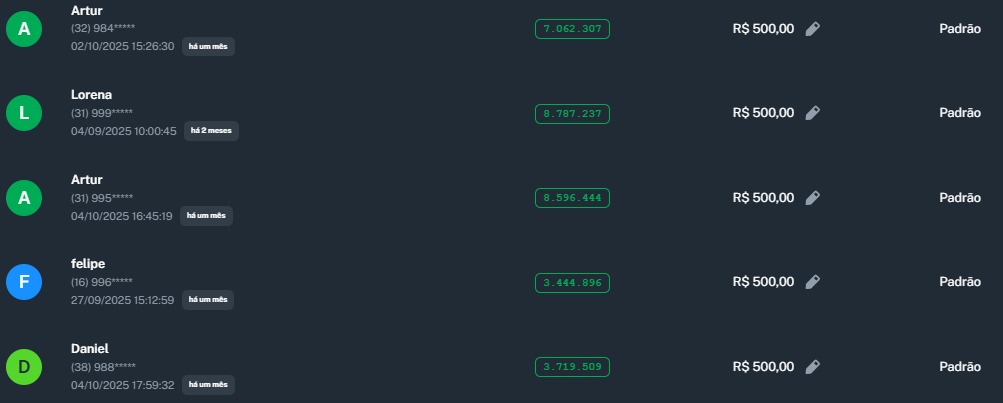The image size is (1003, 403).
Task: Select the 8.787.237 ID chip
Action: 572,114
